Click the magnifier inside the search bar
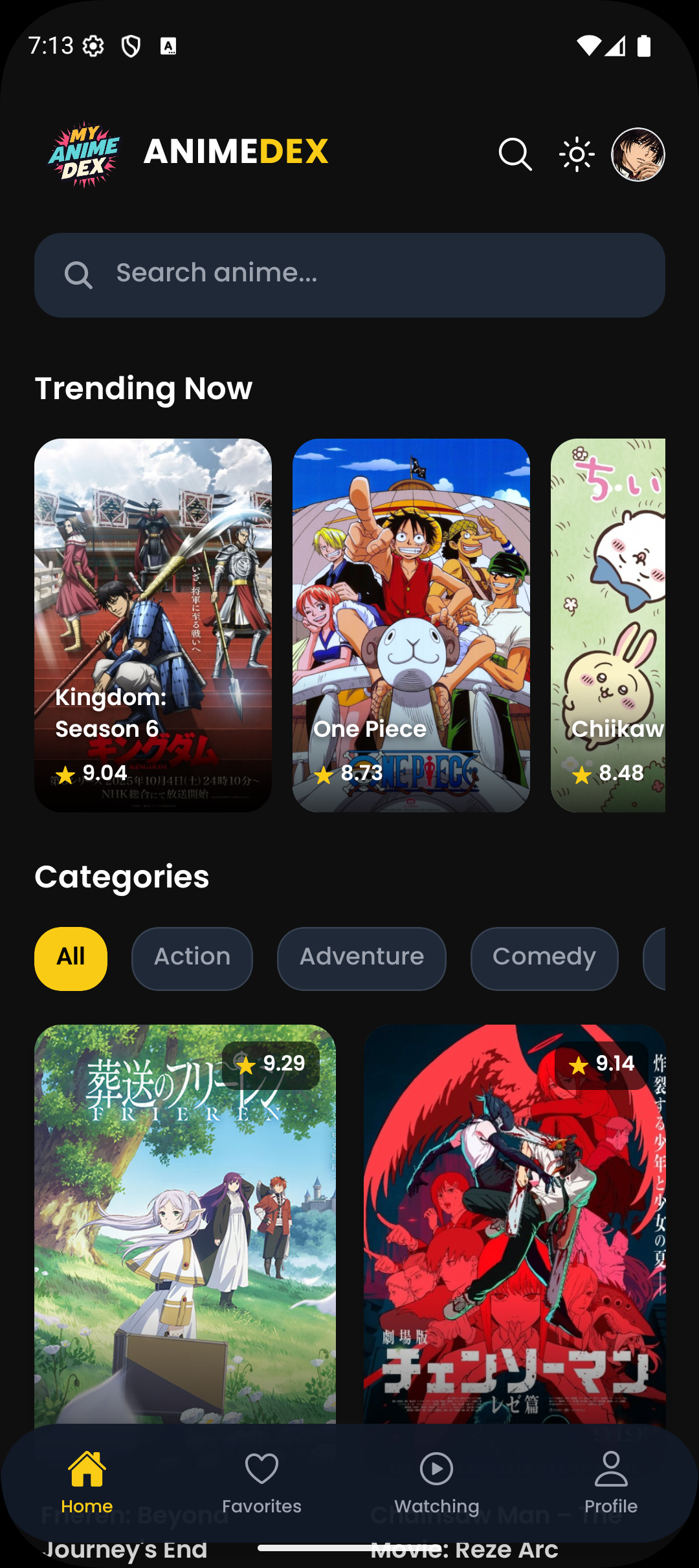Screen dimensions: 699x1568 78,275
